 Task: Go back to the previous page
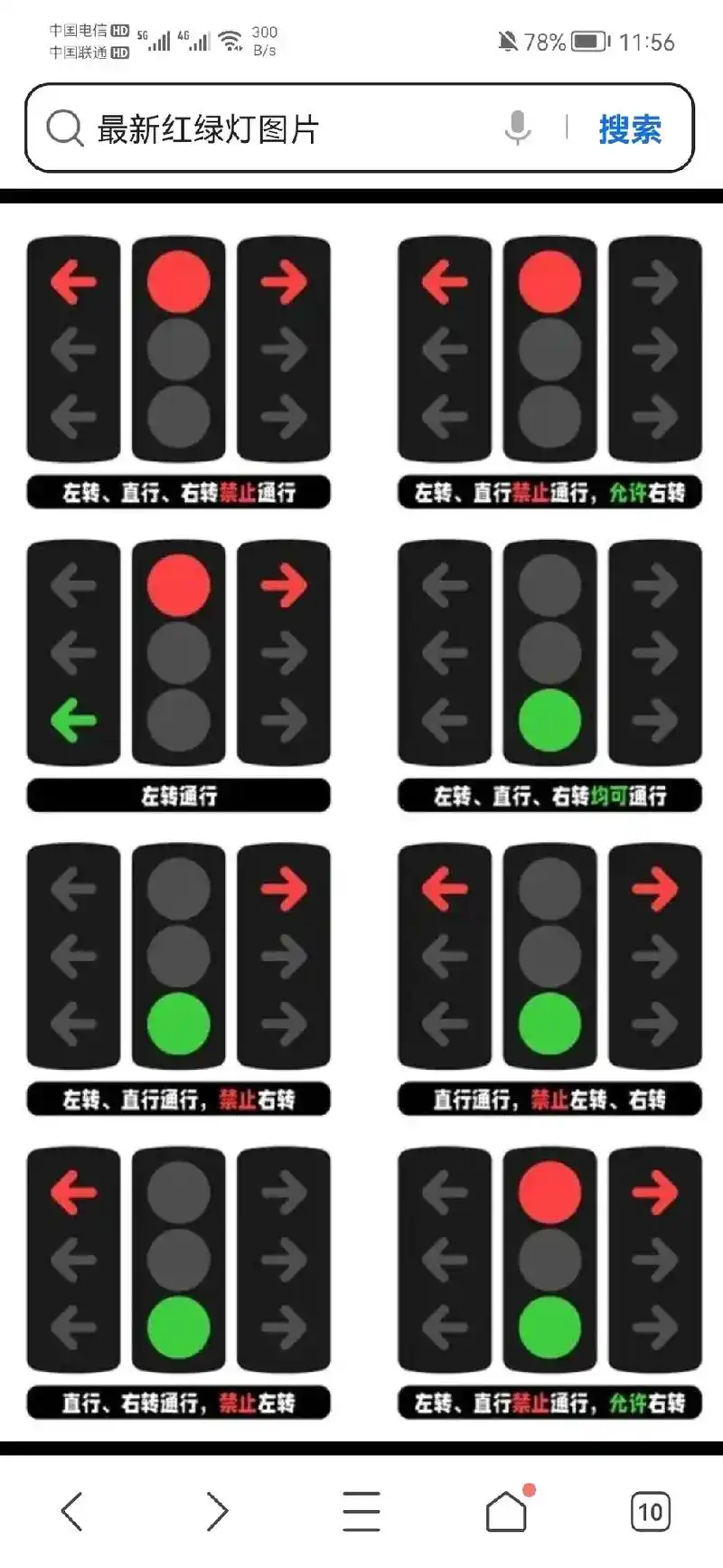point(72,1511)
